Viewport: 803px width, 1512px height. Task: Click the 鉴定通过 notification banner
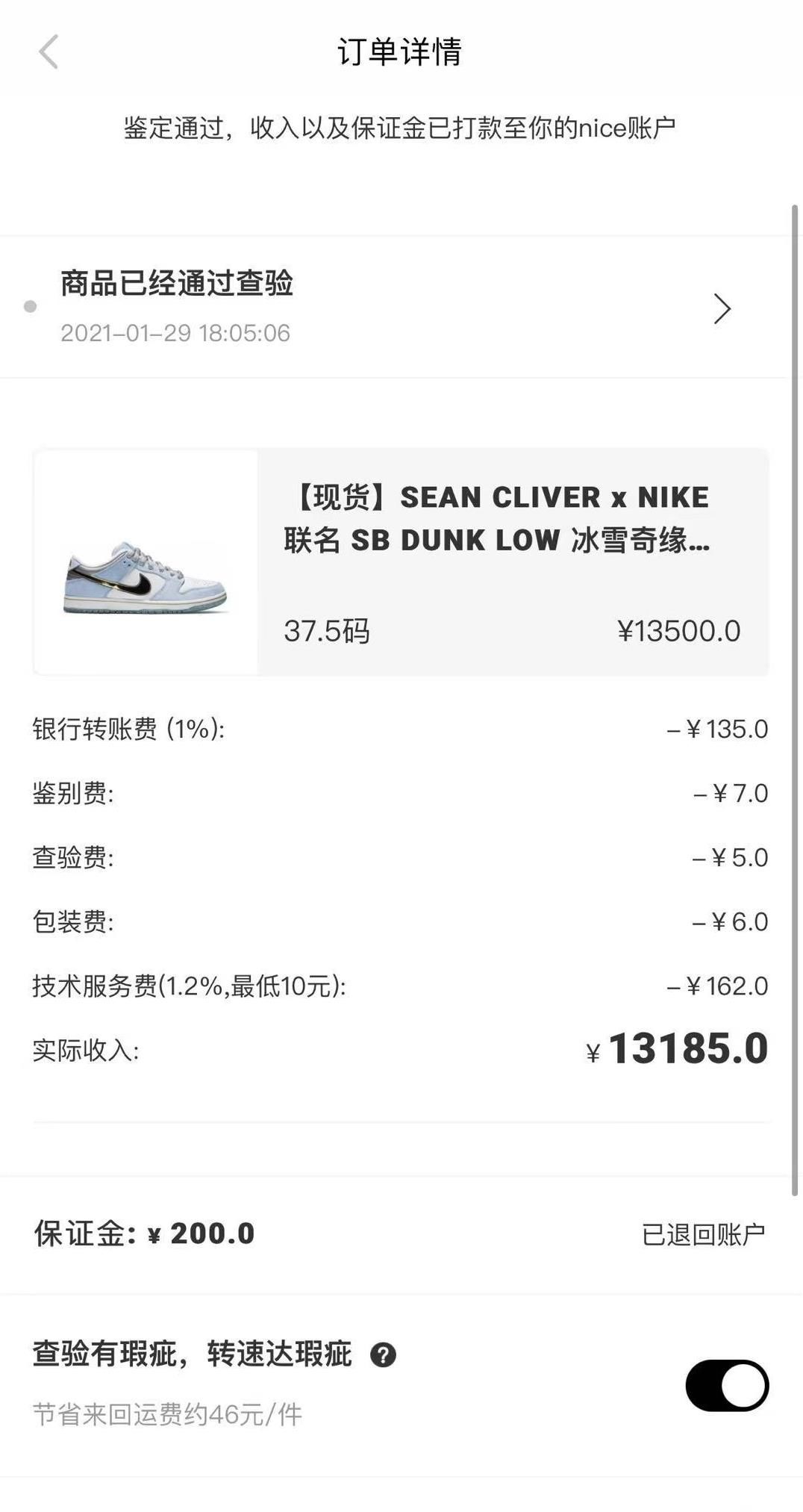pyautogui.click(x=401, y=128)
